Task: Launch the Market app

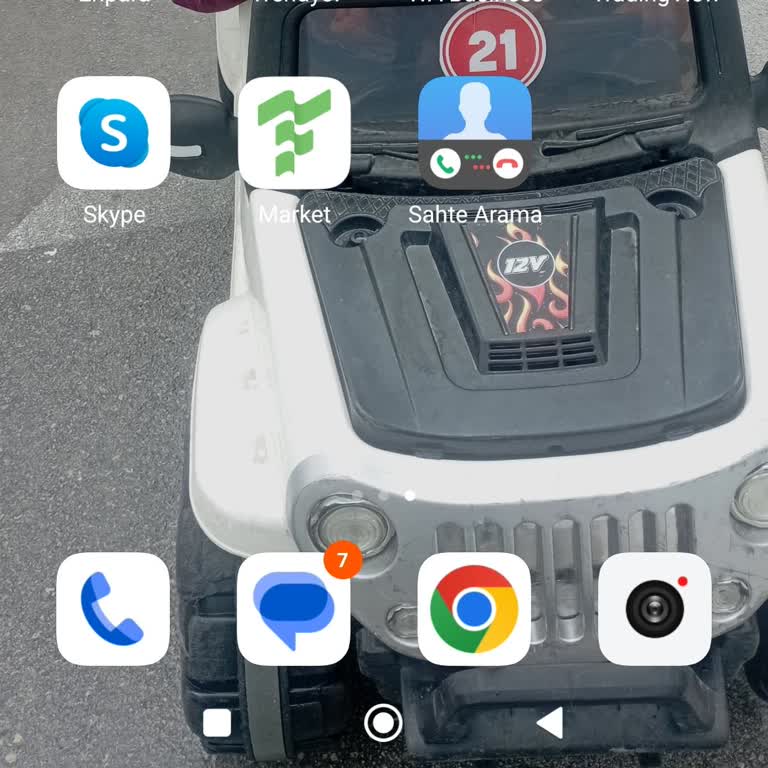Action: tap(294, 133)
